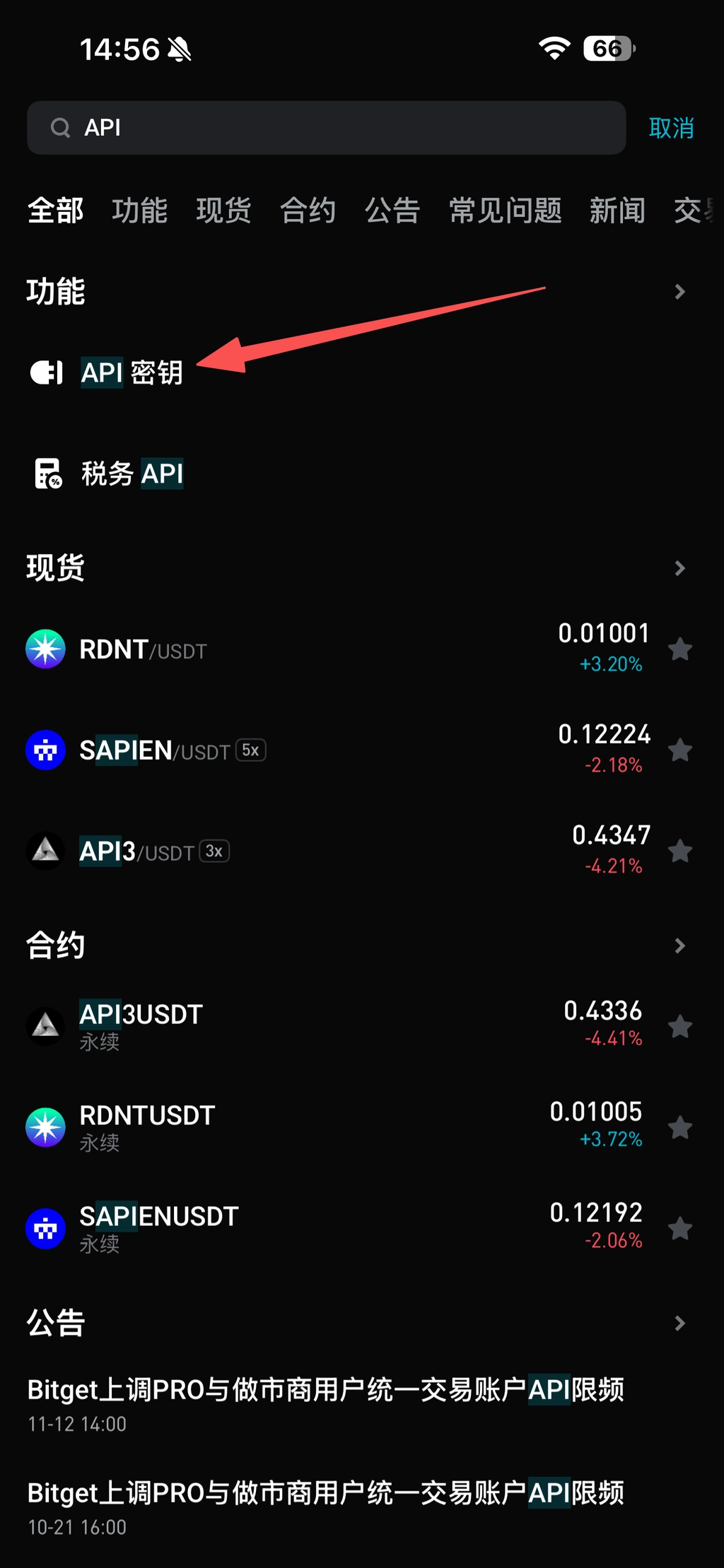Select the 合约 tab
724x1568 pixels.
(308, 211)
